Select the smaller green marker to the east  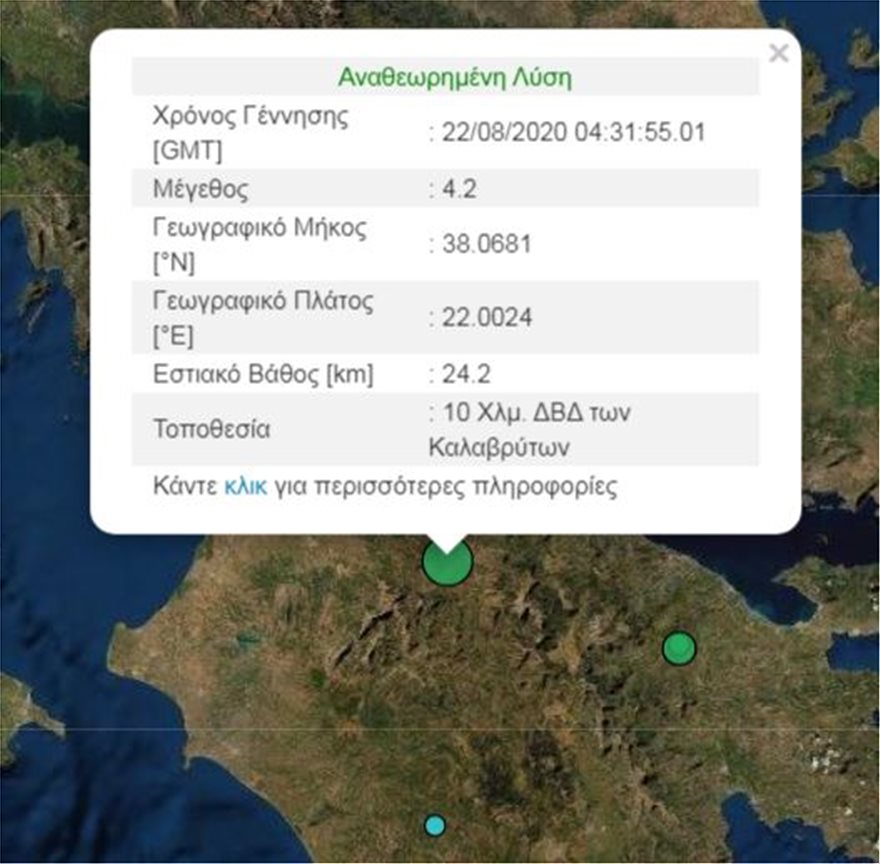point(679,648)
